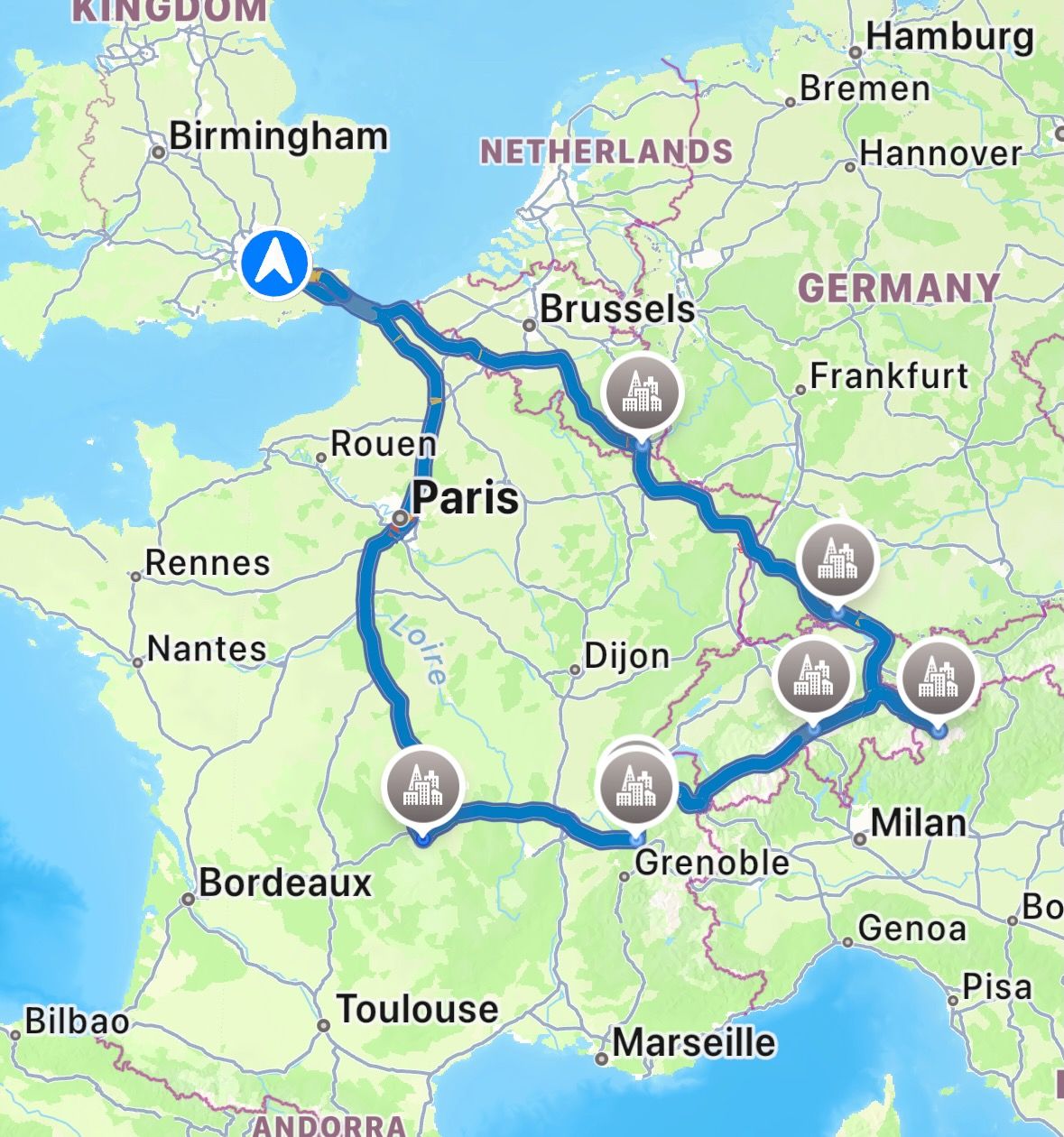Viewport: 1064px width, 1137px height.
Task: Select the stop pin northeast of Bordeaux
Action: click(423, 787)
